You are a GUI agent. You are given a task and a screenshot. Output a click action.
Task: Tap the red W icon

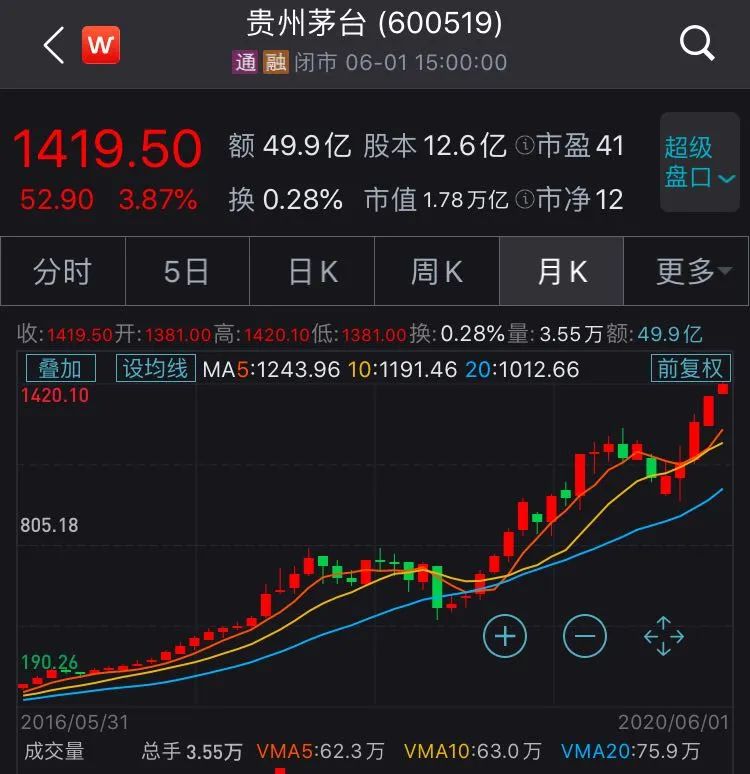coord(101,45)
